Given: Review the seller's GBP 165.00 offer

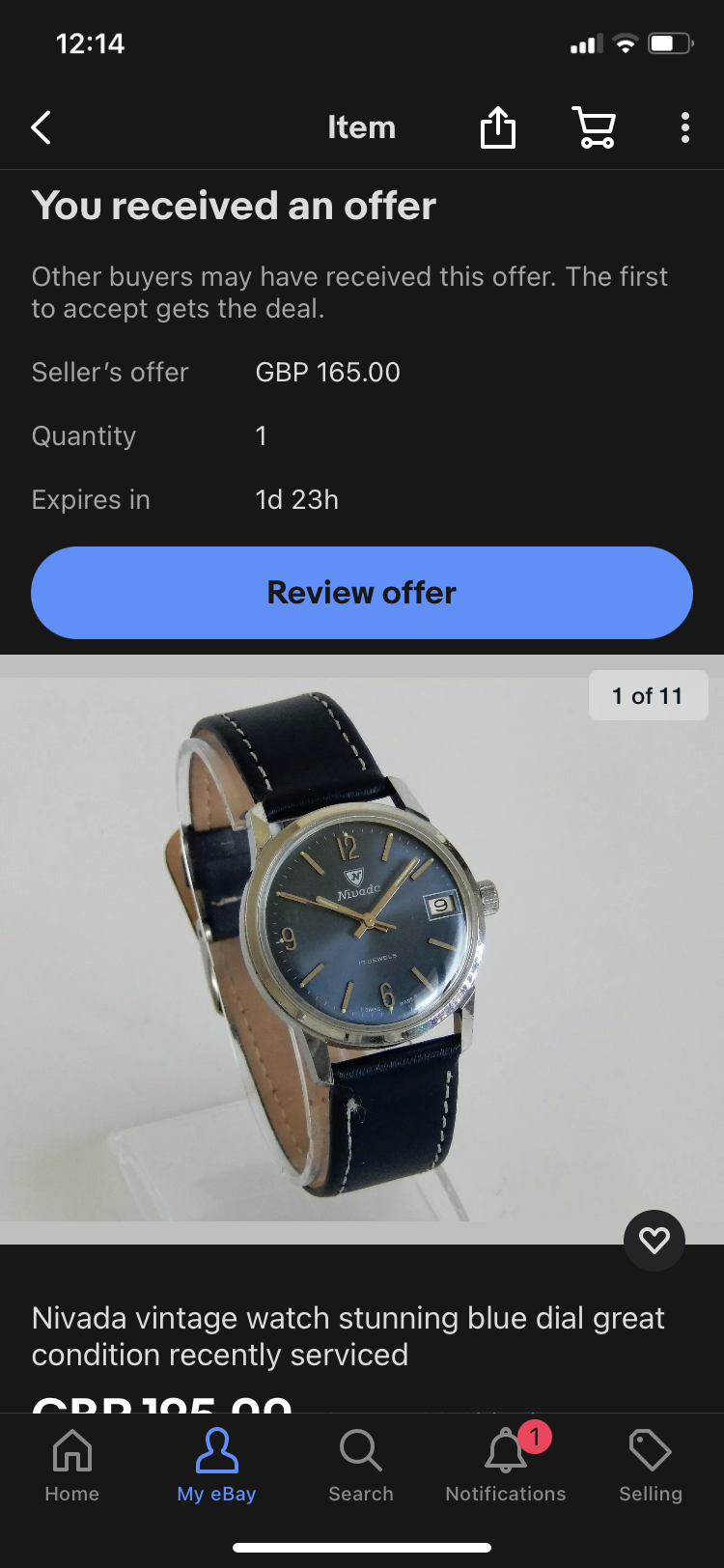Looking at the screenshot, I should 362,593.
